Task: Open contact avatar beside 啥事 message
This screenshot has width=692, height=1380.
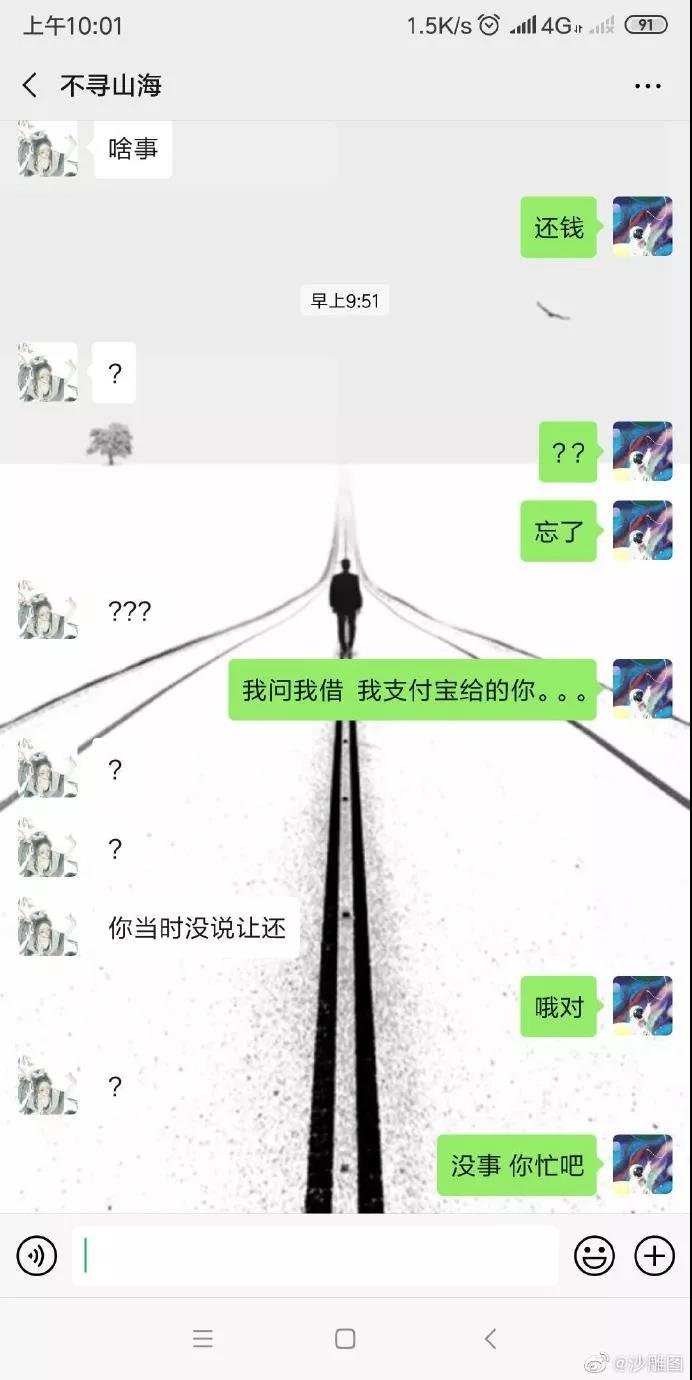Action: point(48,148)
